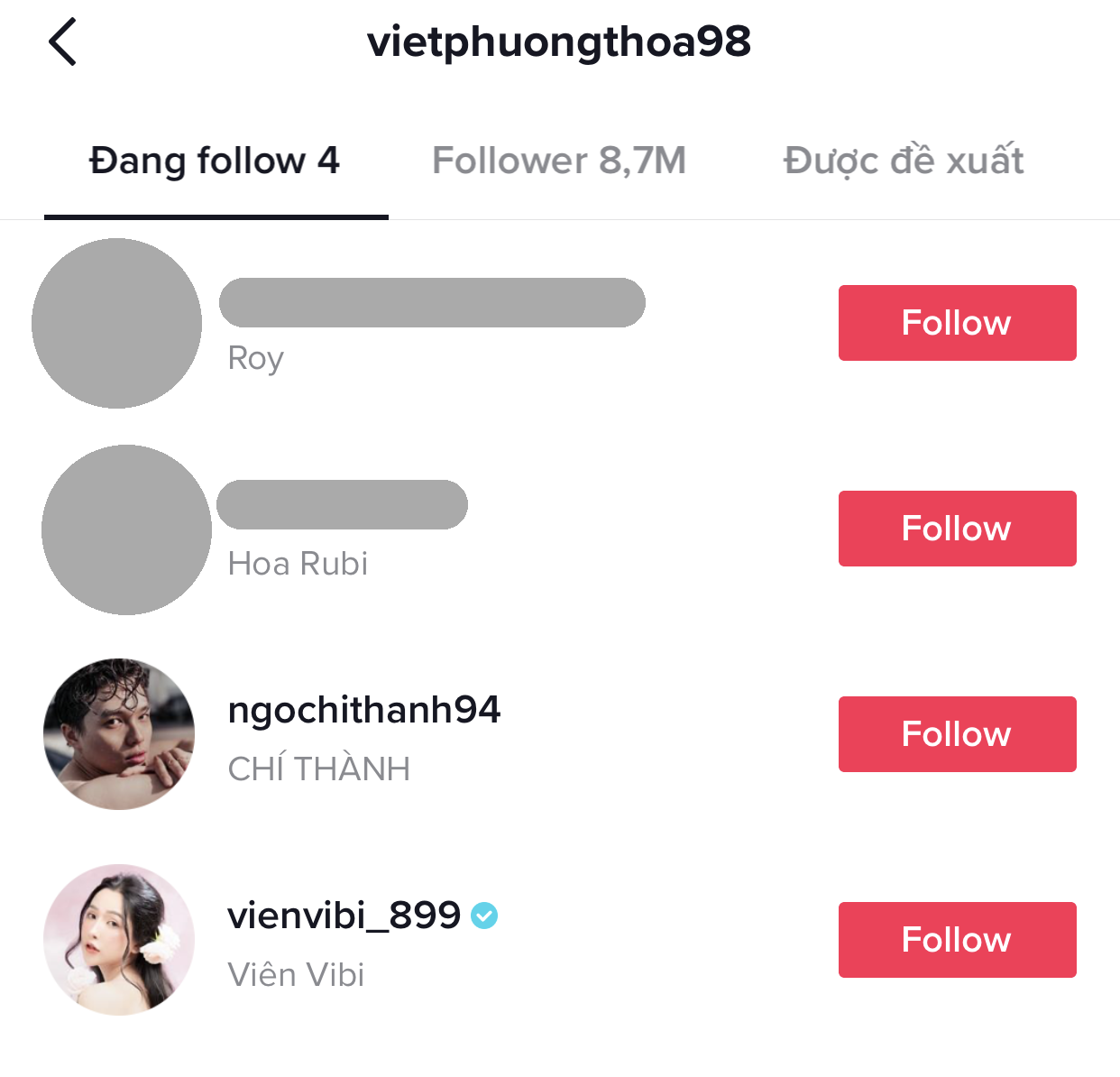Follow vienvibi_899

(956, 940)
